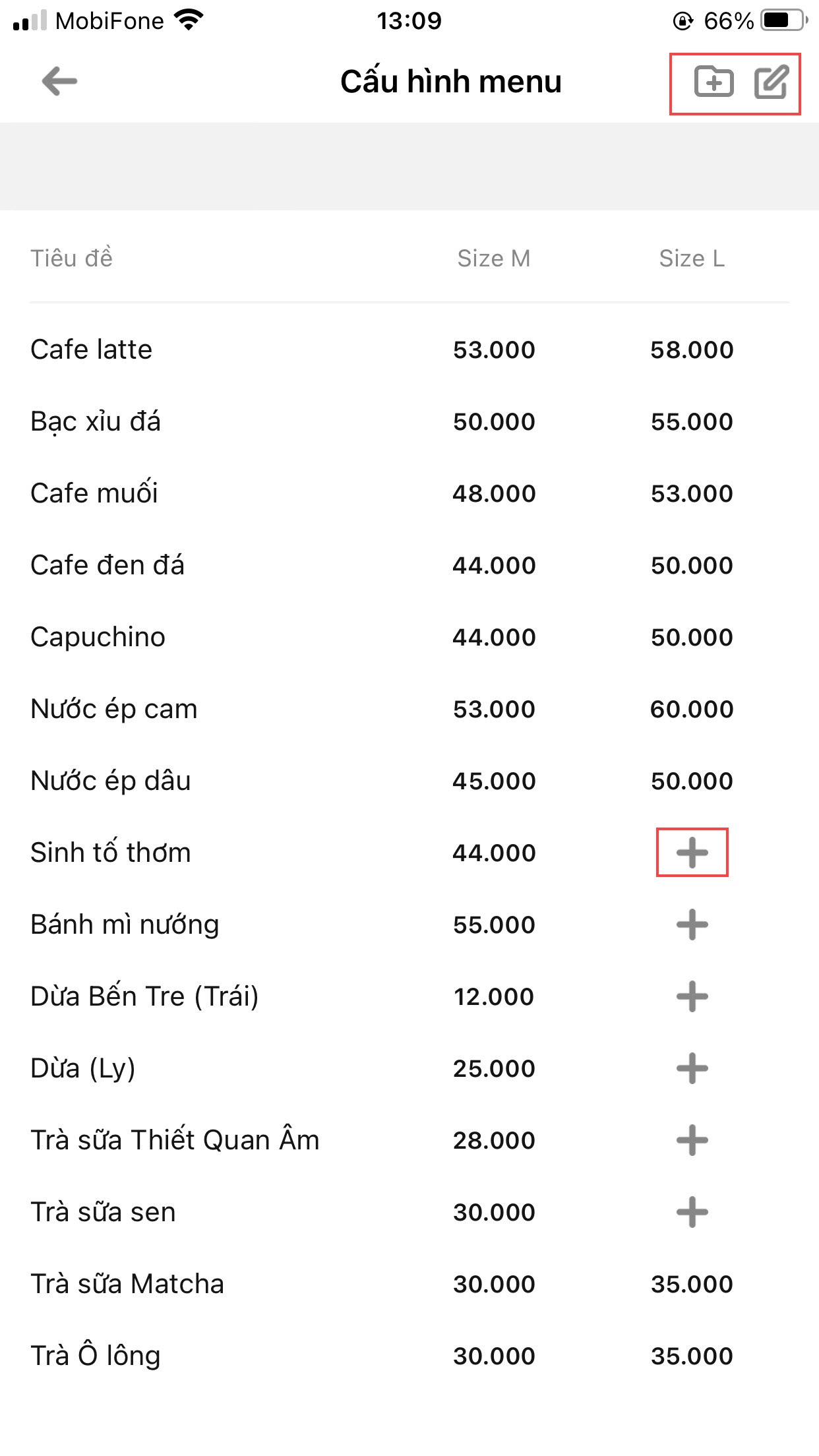Add Size L price for Trà sữa Thiết Quan Âm
The height and width of the screenshot is (1456, 819).
(x=692, y=1140)
